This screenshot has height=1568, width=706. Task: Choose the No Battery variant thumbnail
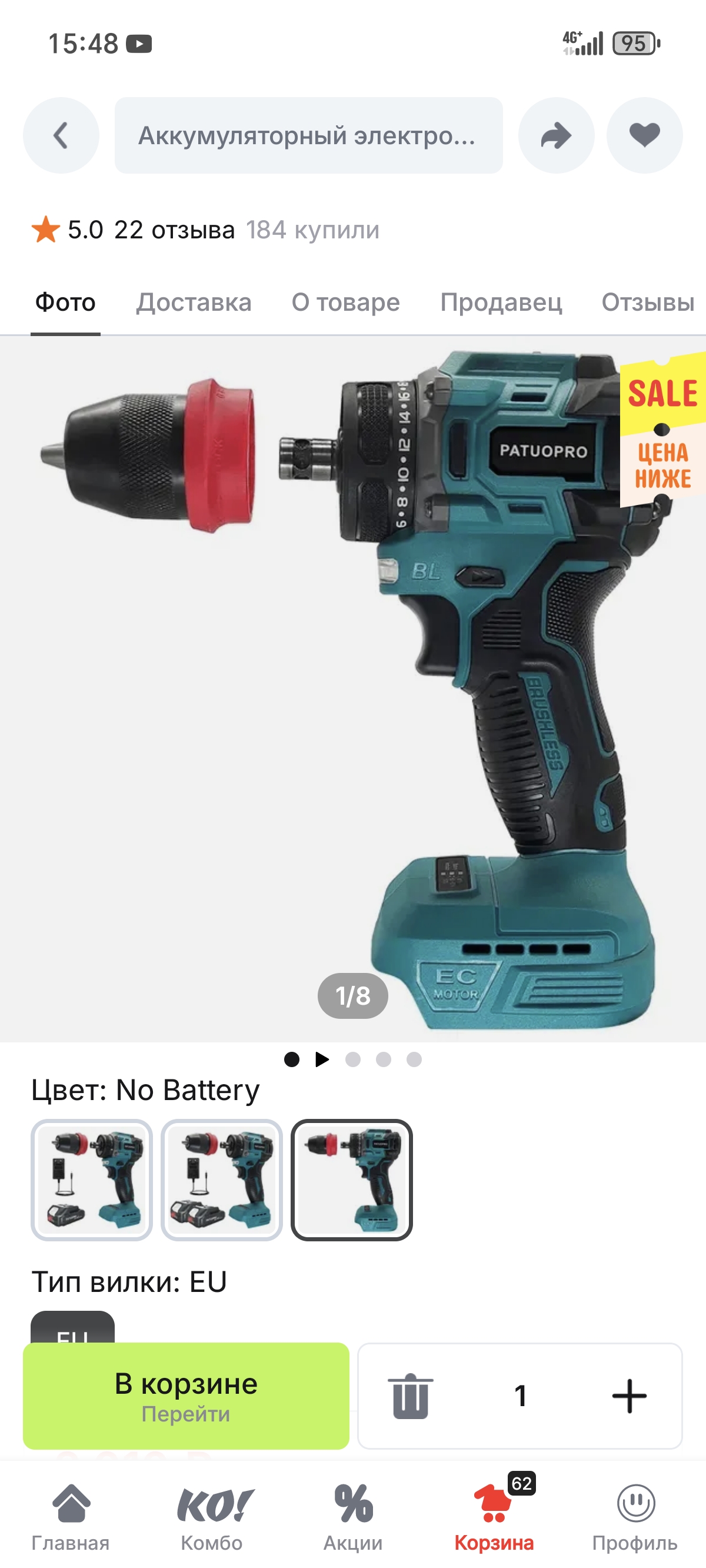pyautogui.click(x=352, y=1180)
